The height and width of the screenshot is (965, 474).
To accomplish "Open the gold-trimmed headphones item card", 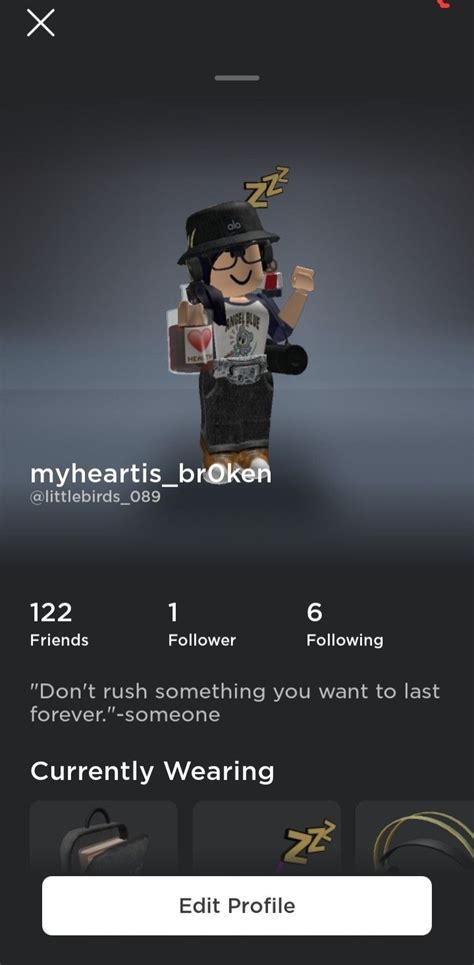I will pos(415,838).
